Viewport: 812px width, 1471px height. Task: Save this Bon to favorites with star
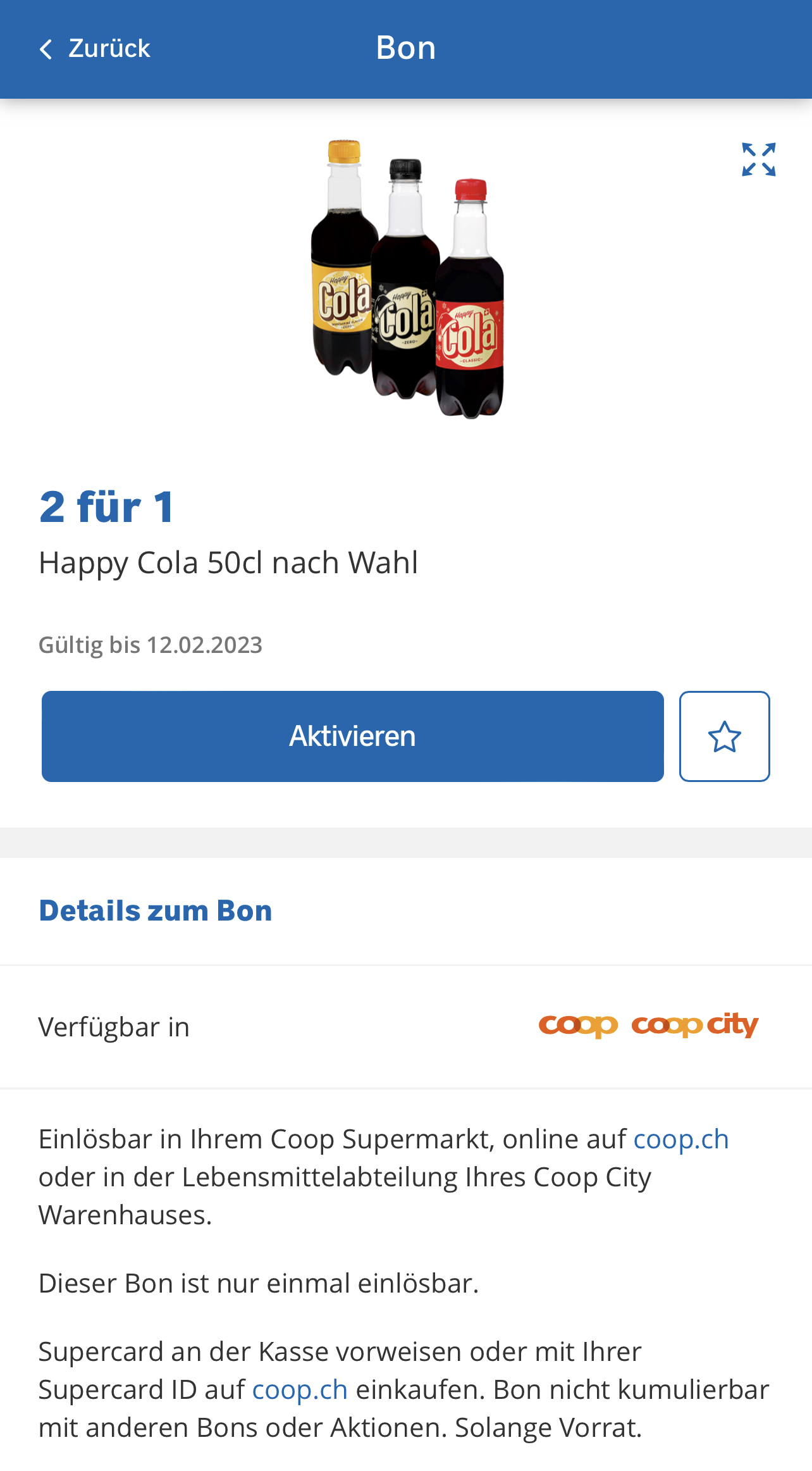tap(724, 736)
